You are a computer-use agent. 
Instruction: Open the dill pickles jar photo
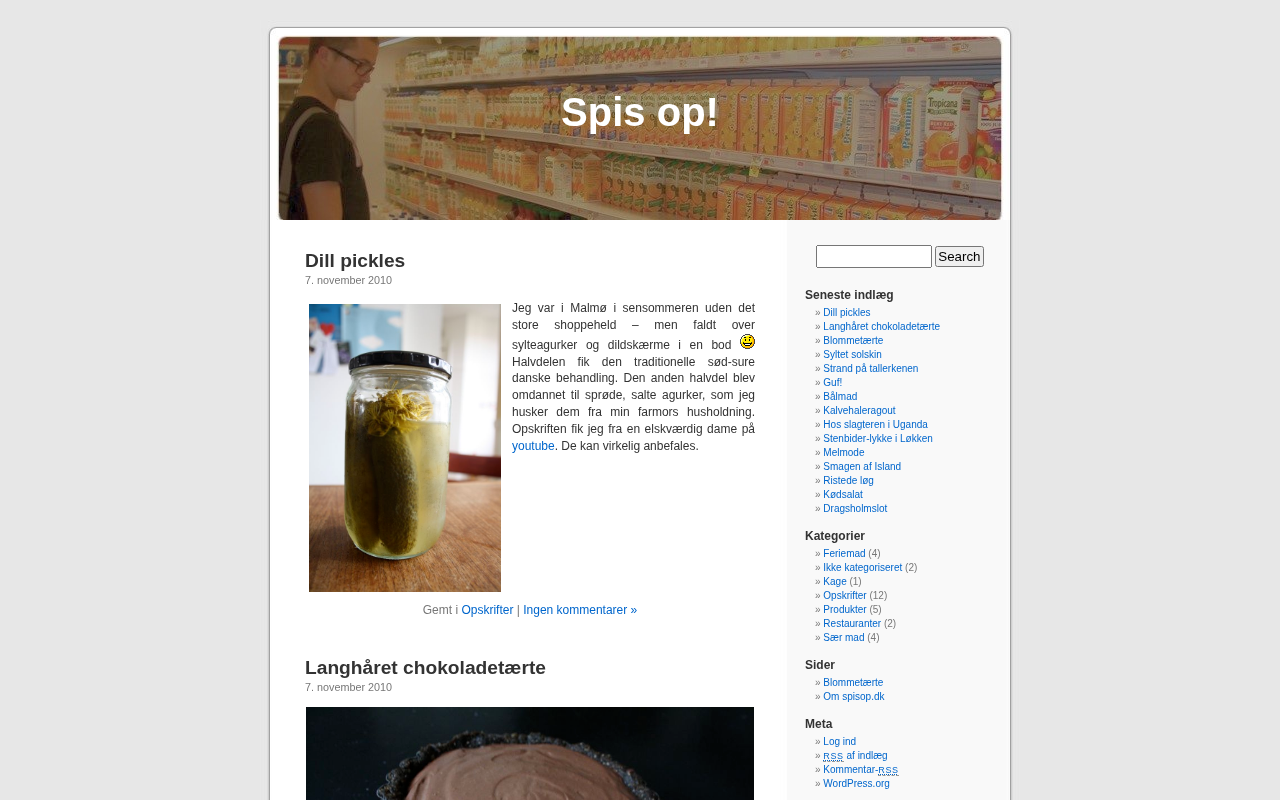point(405,448)
